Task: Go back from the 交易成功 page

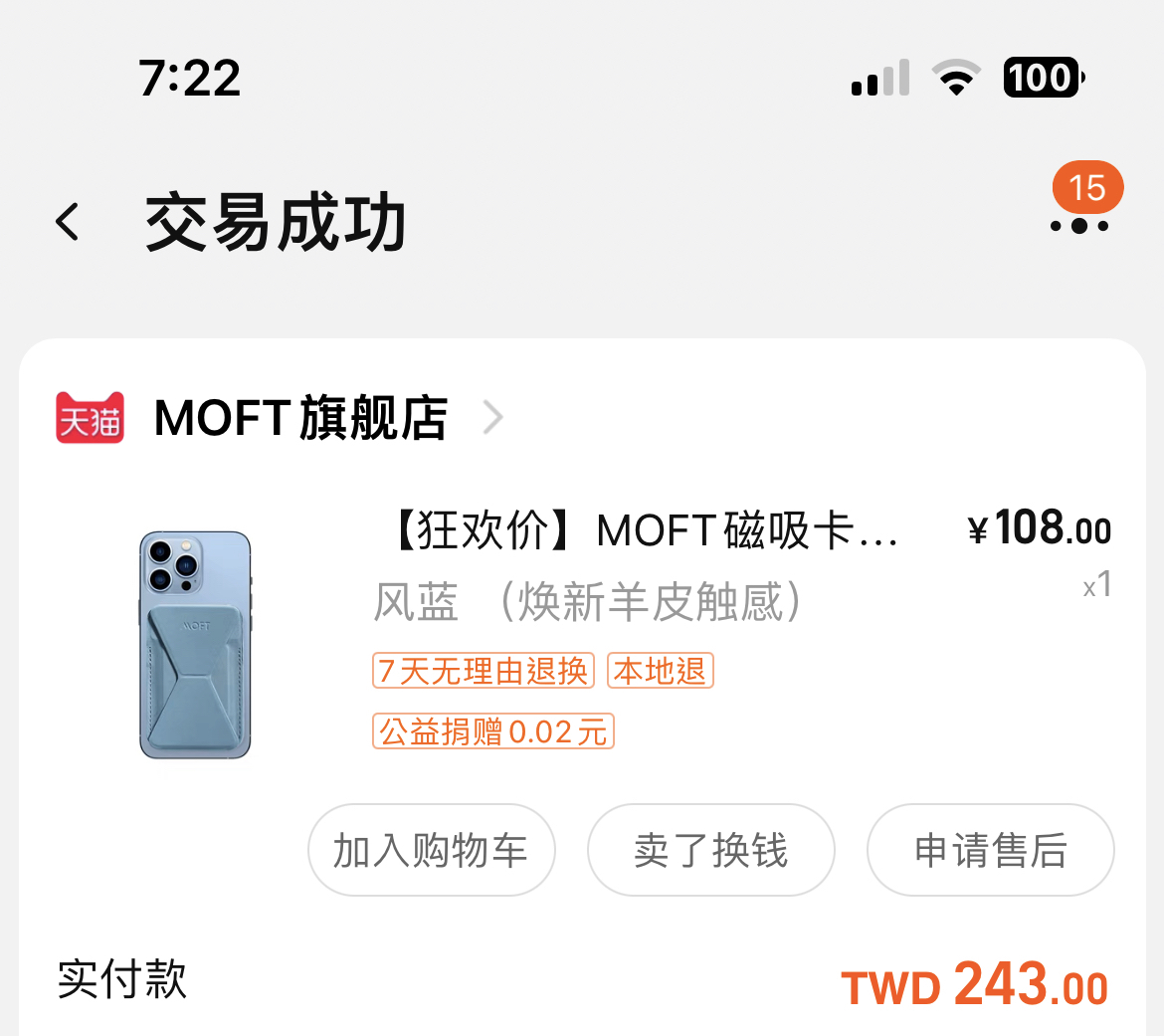Action: (x=68, y=222)
